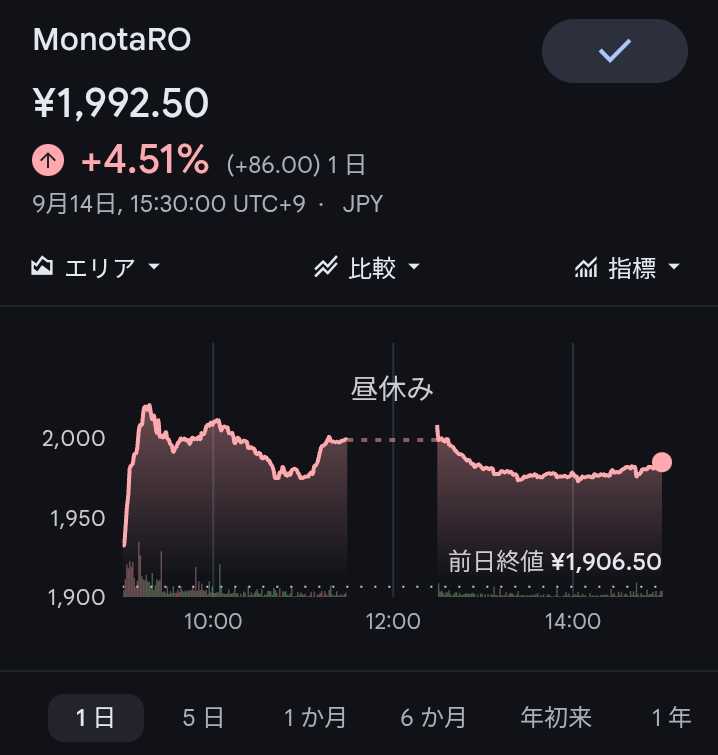Switch chart to 6か月
Image resolution: width=718 pixels, height=755 pixels.
pyautogui.click(x=433, y=717)
